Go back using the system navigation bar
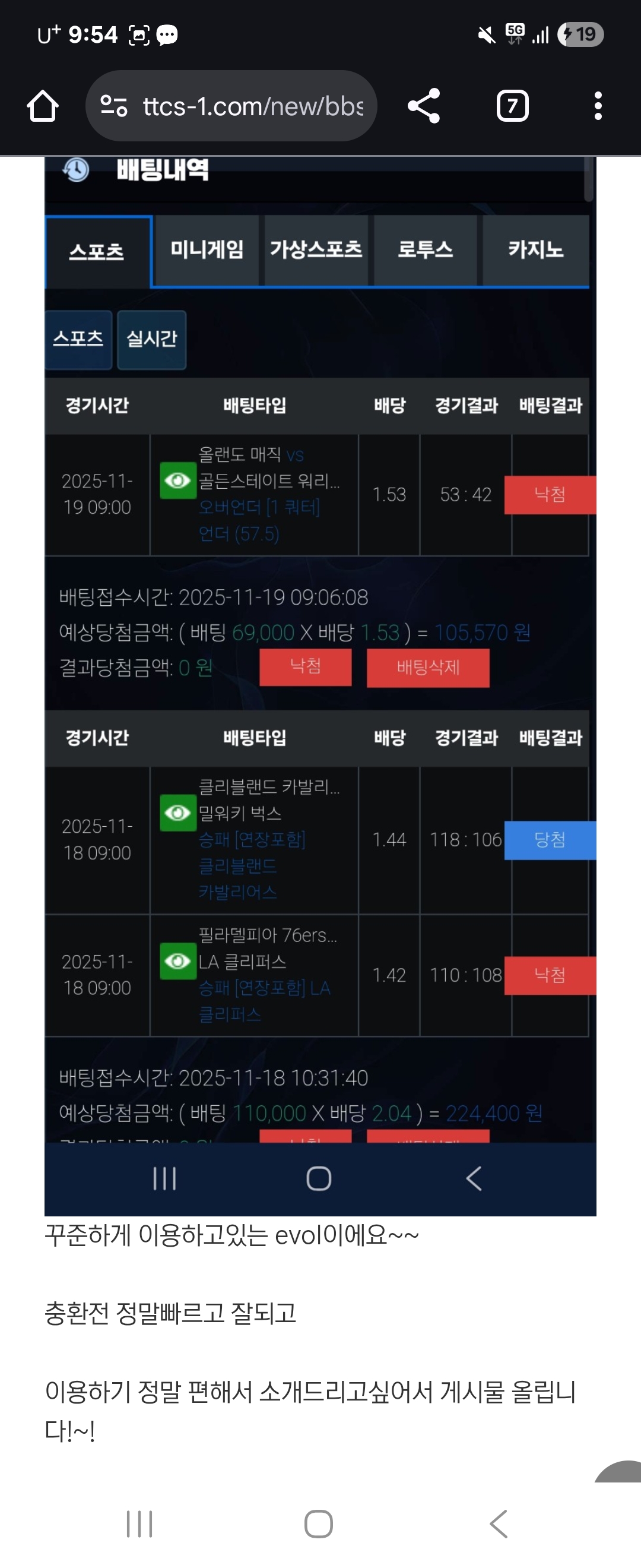 (x=498, y=1523)
